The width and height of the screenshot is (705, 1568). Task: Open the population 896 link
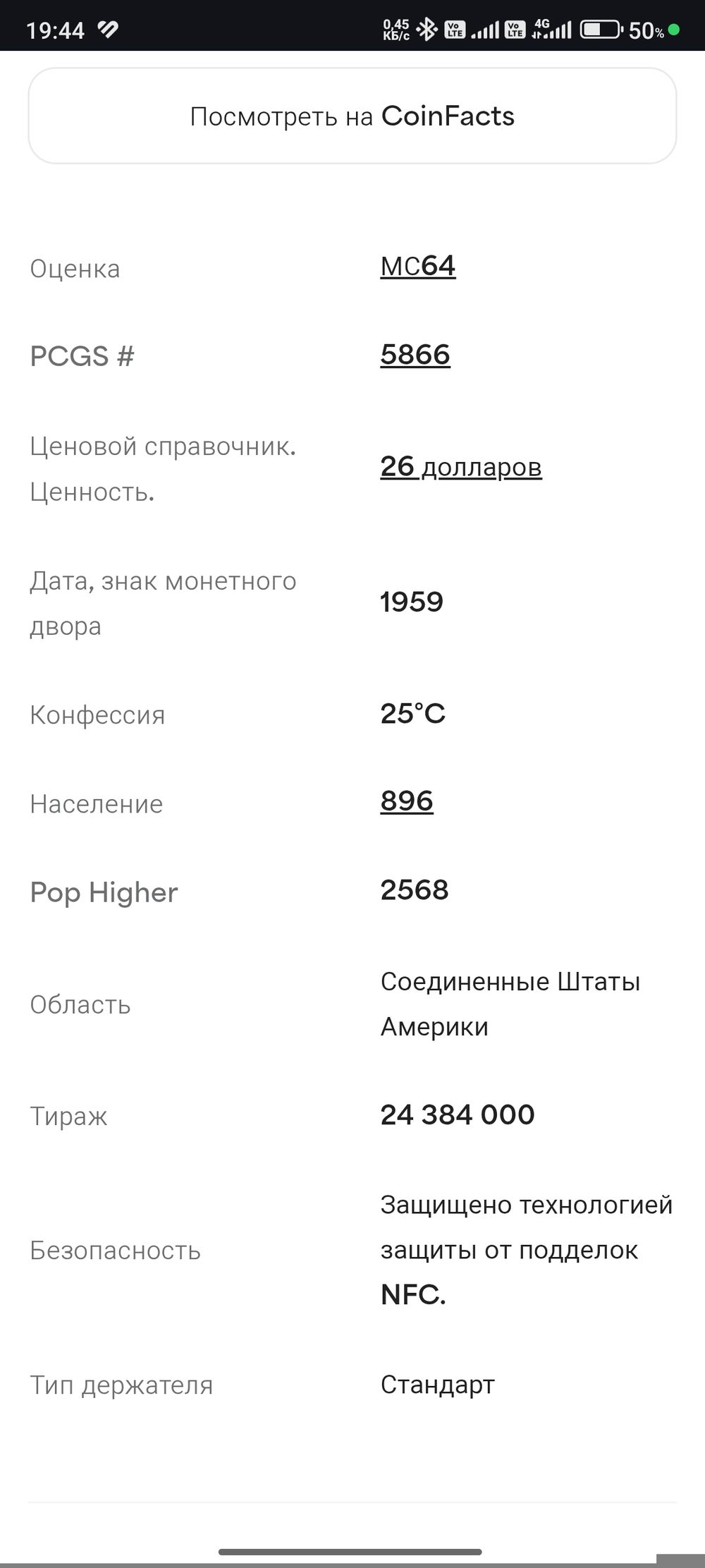407,801
